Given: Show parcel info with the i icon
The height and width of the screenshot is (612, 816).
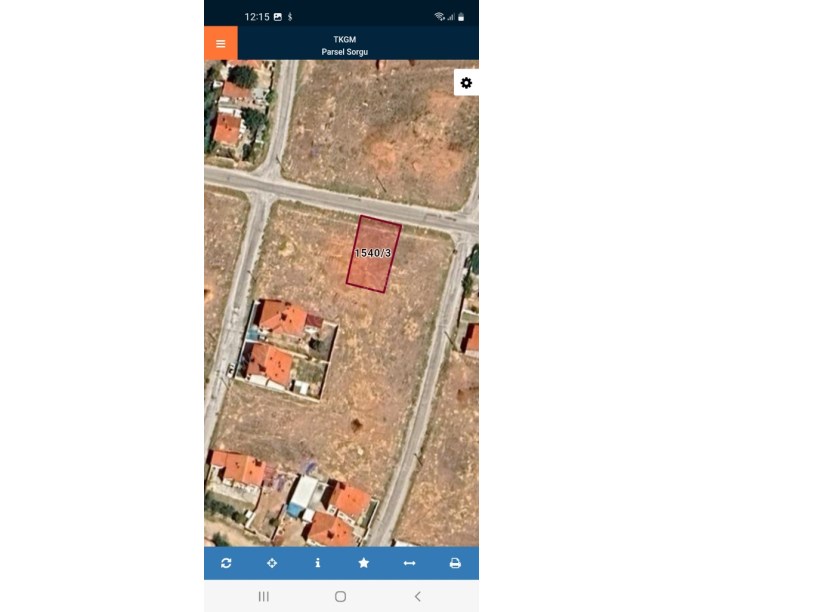Looking at the screenshot, I should (x=318, y=563).
